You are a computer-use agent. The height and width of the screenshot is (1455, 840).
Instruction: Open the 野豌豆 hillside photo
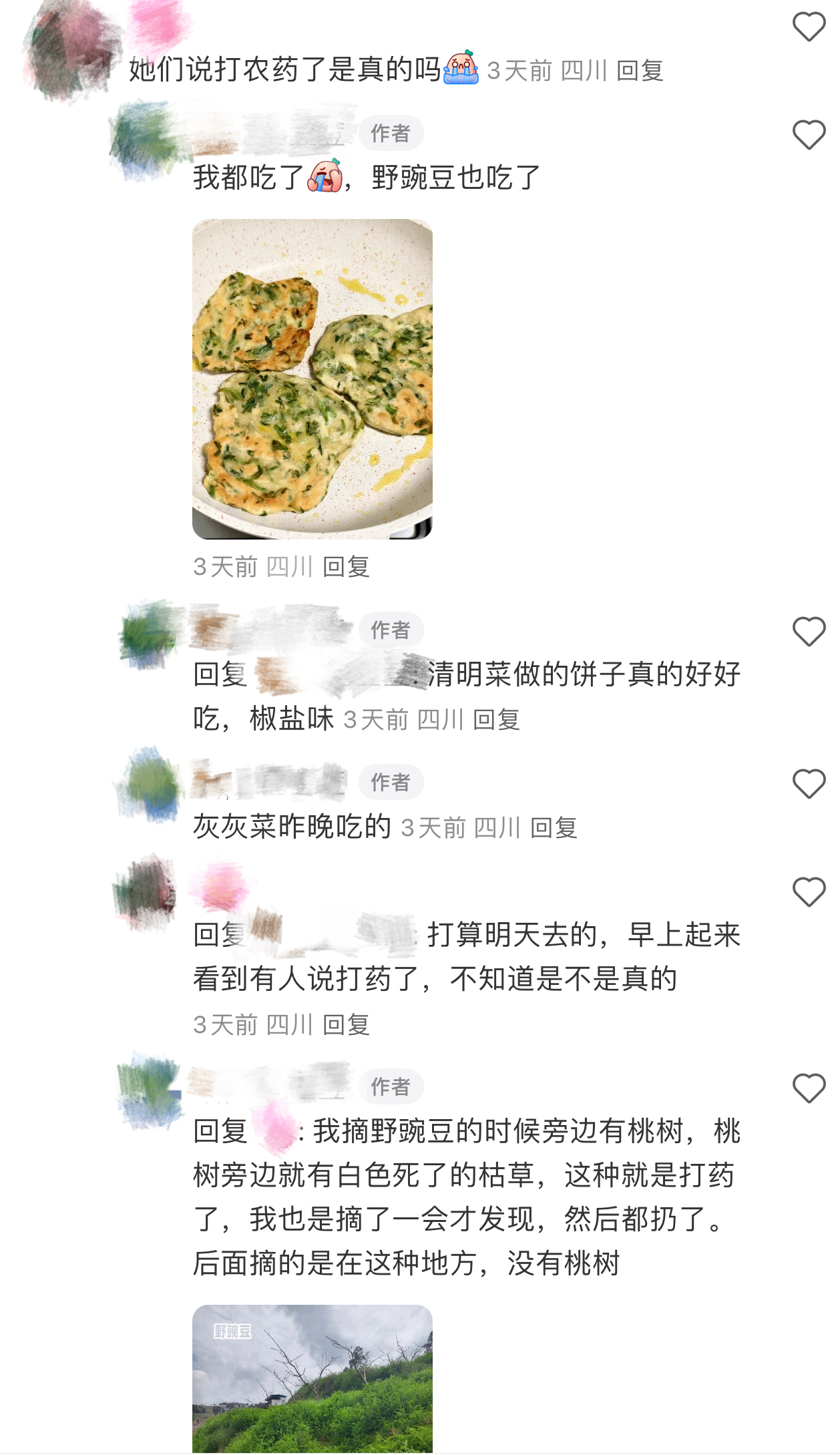(x=312, y=1379)
